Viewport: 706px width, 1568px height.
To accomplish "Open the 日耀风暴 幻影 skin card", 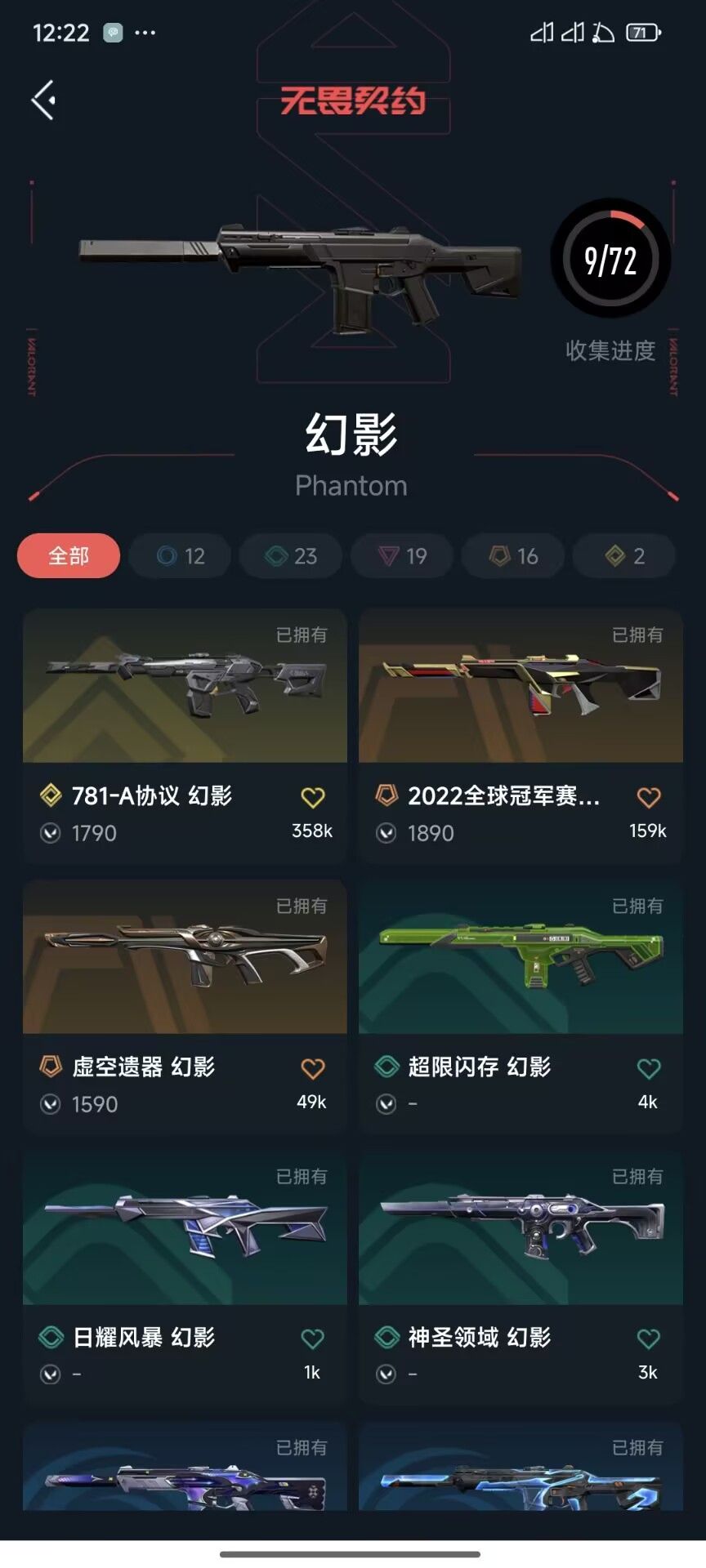I will 185,1277.
